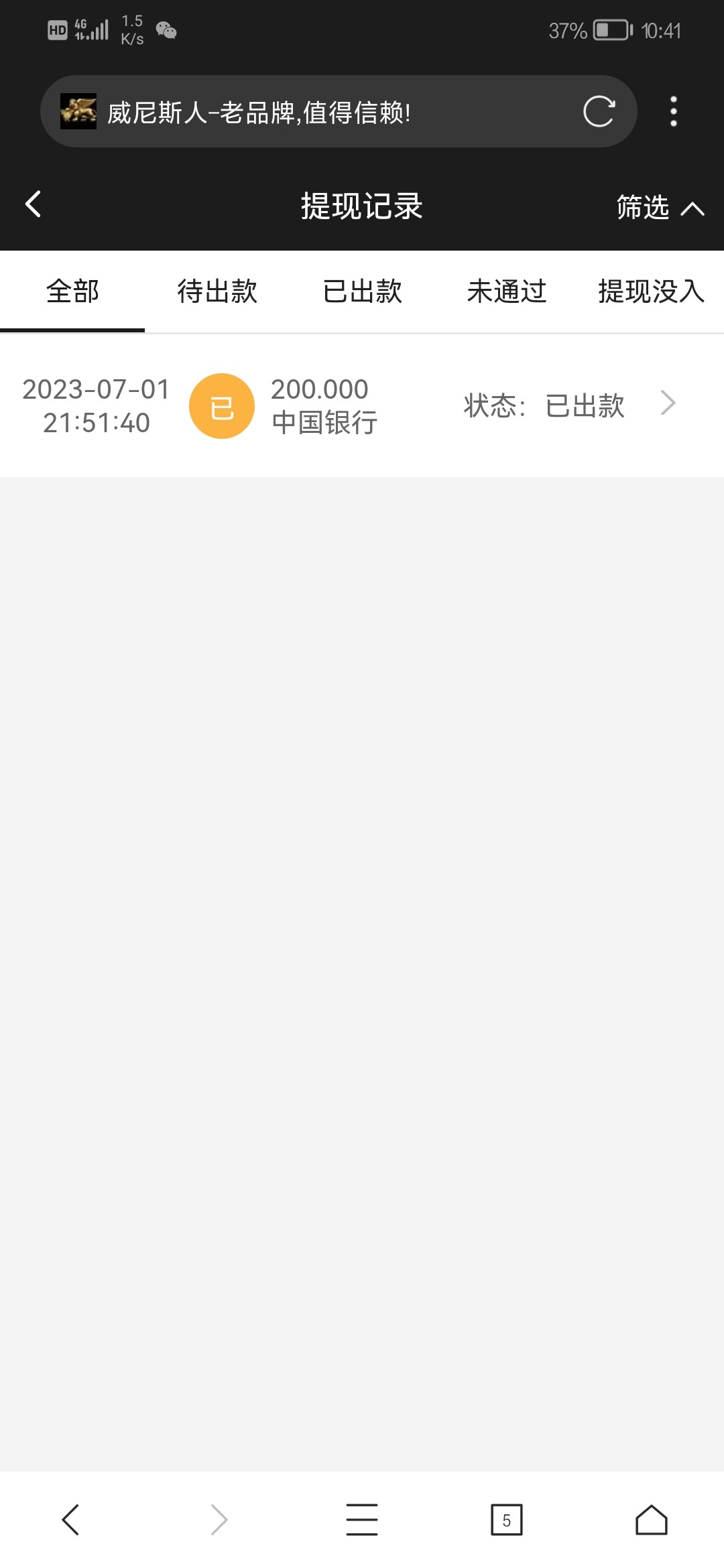Open the browser's three-dot overflow menu
Viewport: 724px width, 1568px height.
pyautogui.click(x=674, y=111)
